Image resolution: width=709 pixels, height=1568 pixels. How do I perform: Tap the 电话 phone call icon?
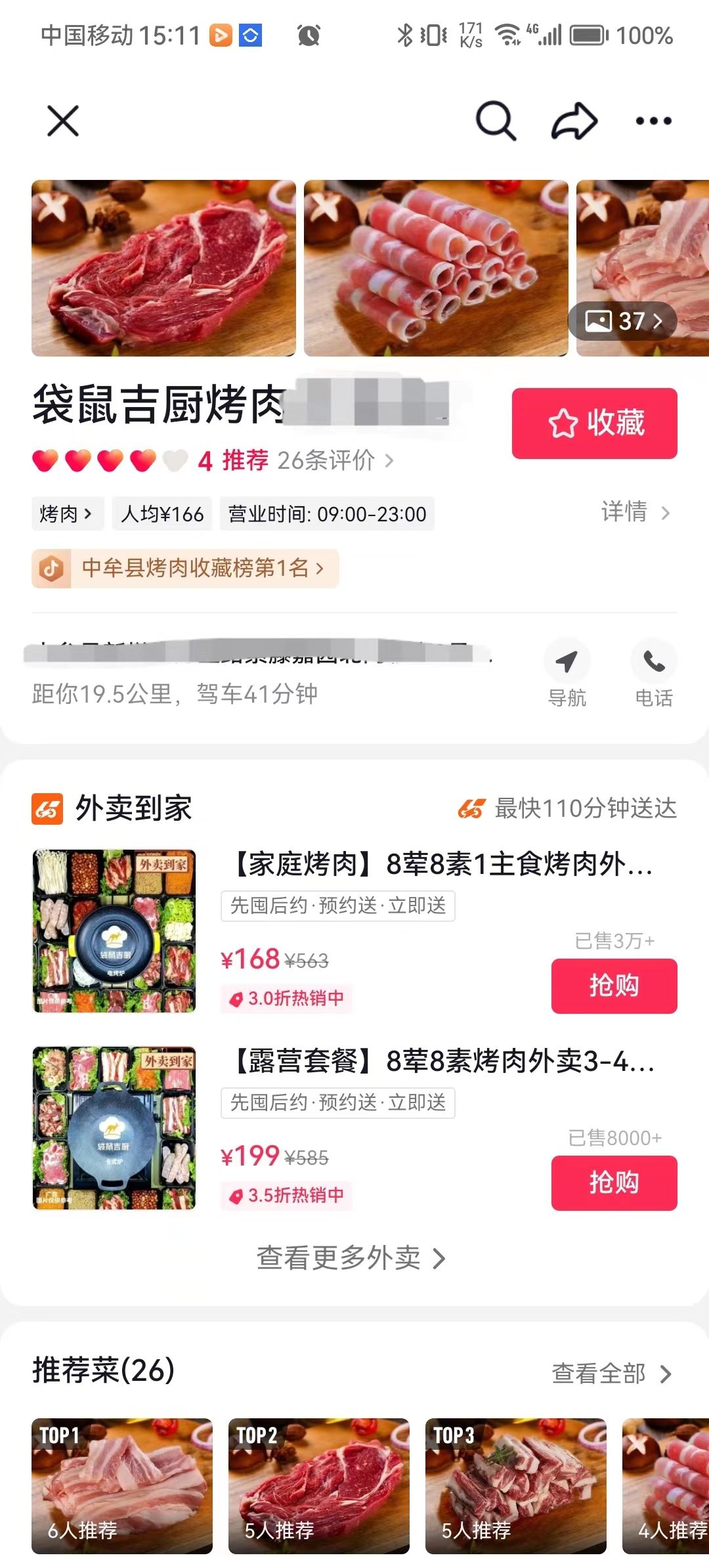654,661
